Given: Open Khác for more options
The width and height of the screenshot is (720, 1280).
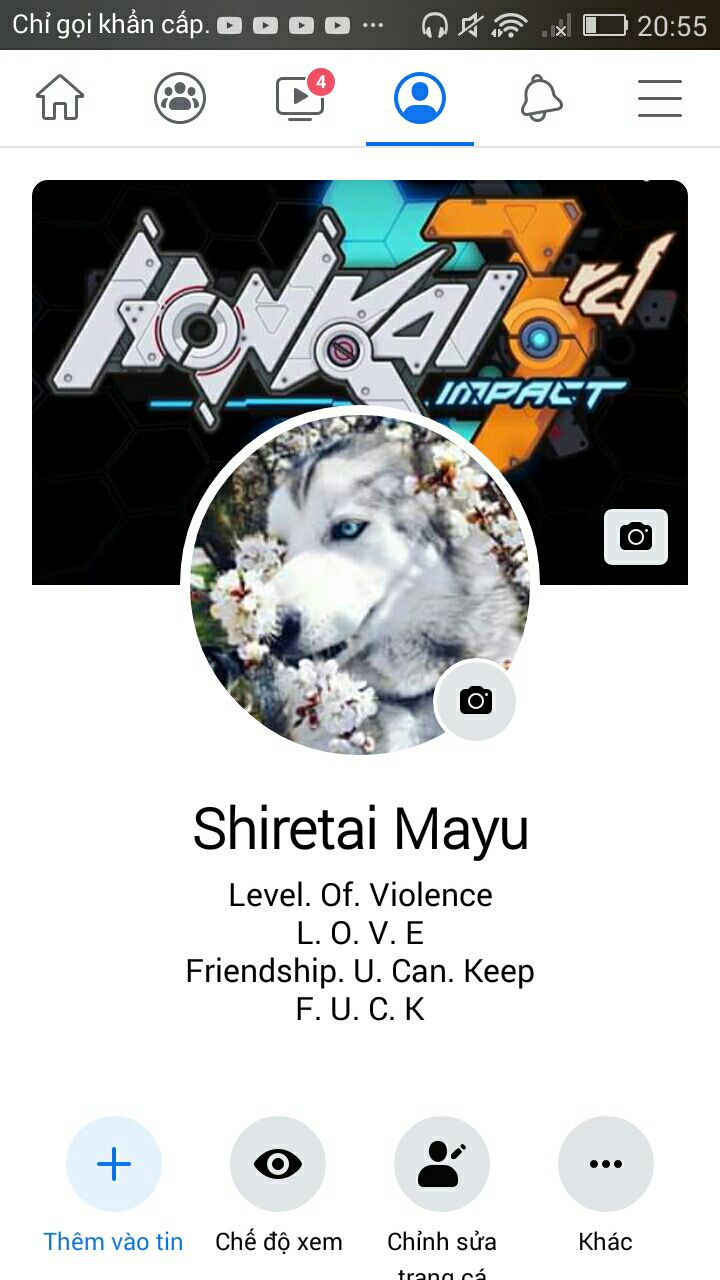Looking at the screenshot, I should click(606, 1164).
